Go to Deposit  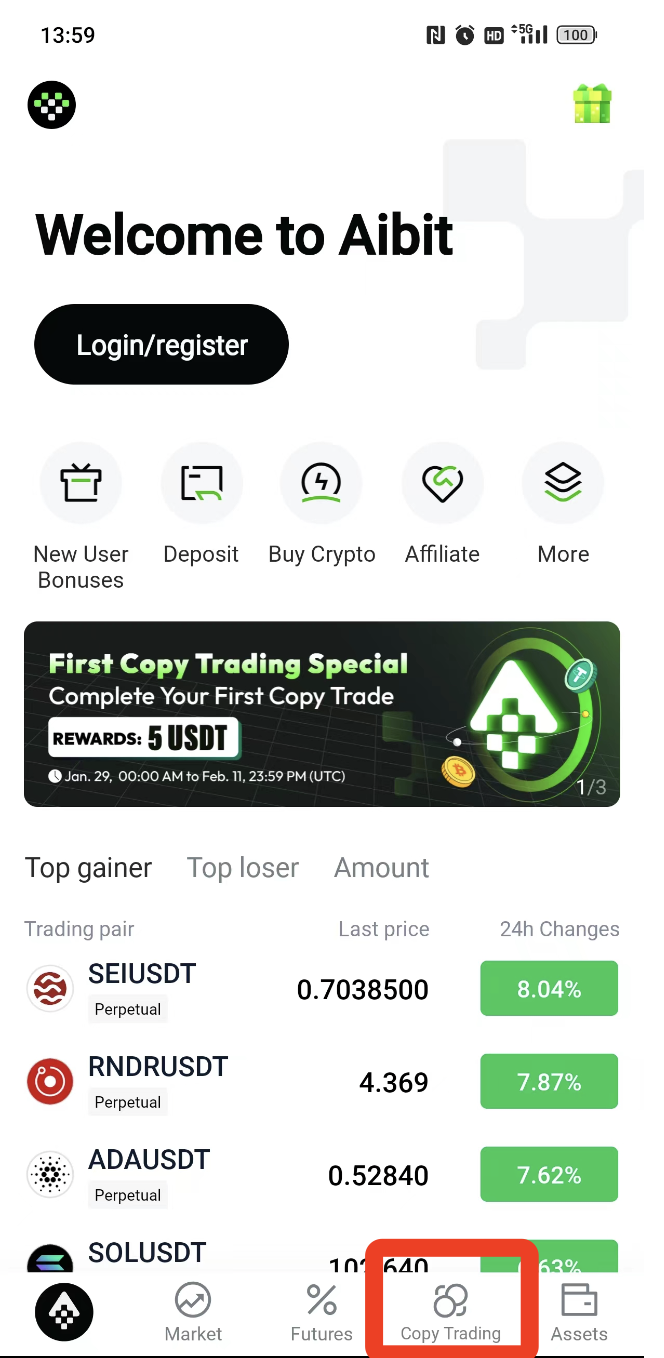201,485
